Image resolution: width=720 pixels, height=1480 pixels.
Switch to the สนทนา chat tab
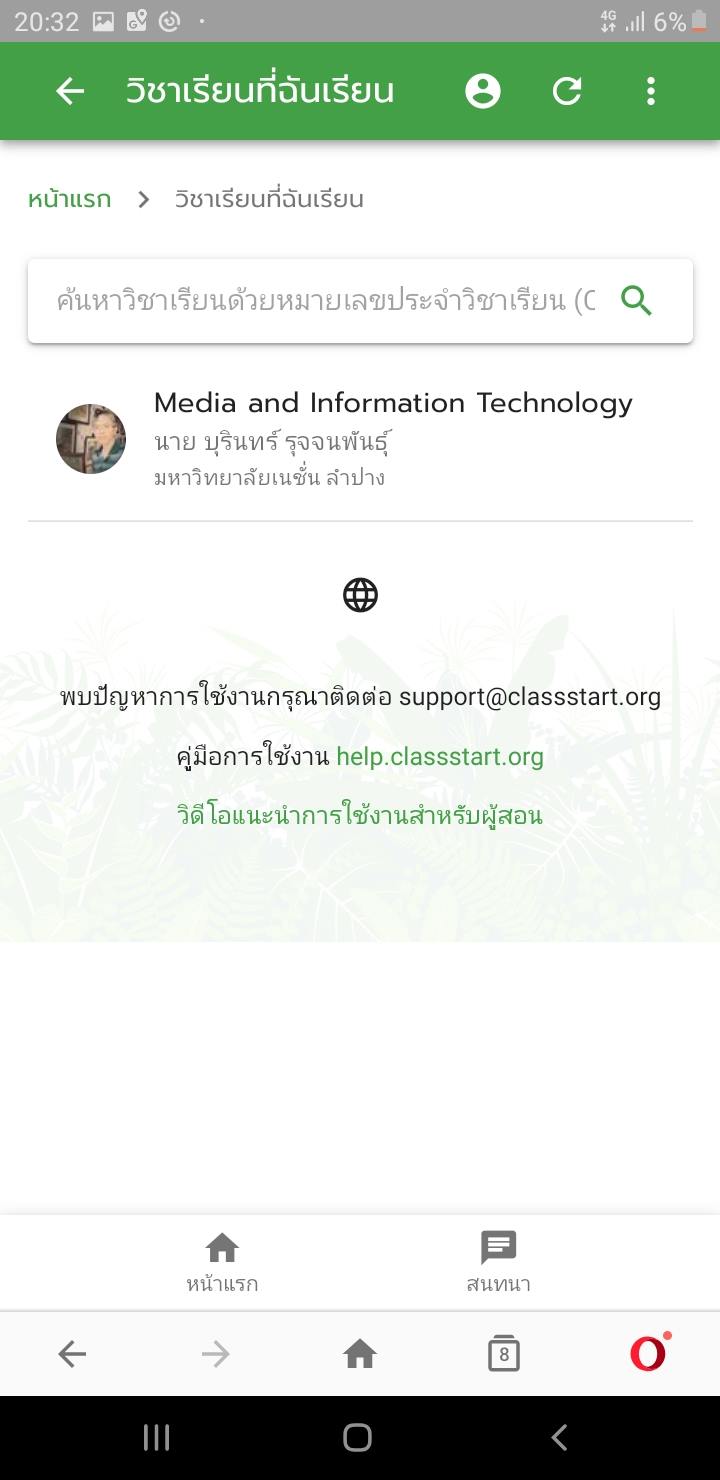[x=498, y=1262]
